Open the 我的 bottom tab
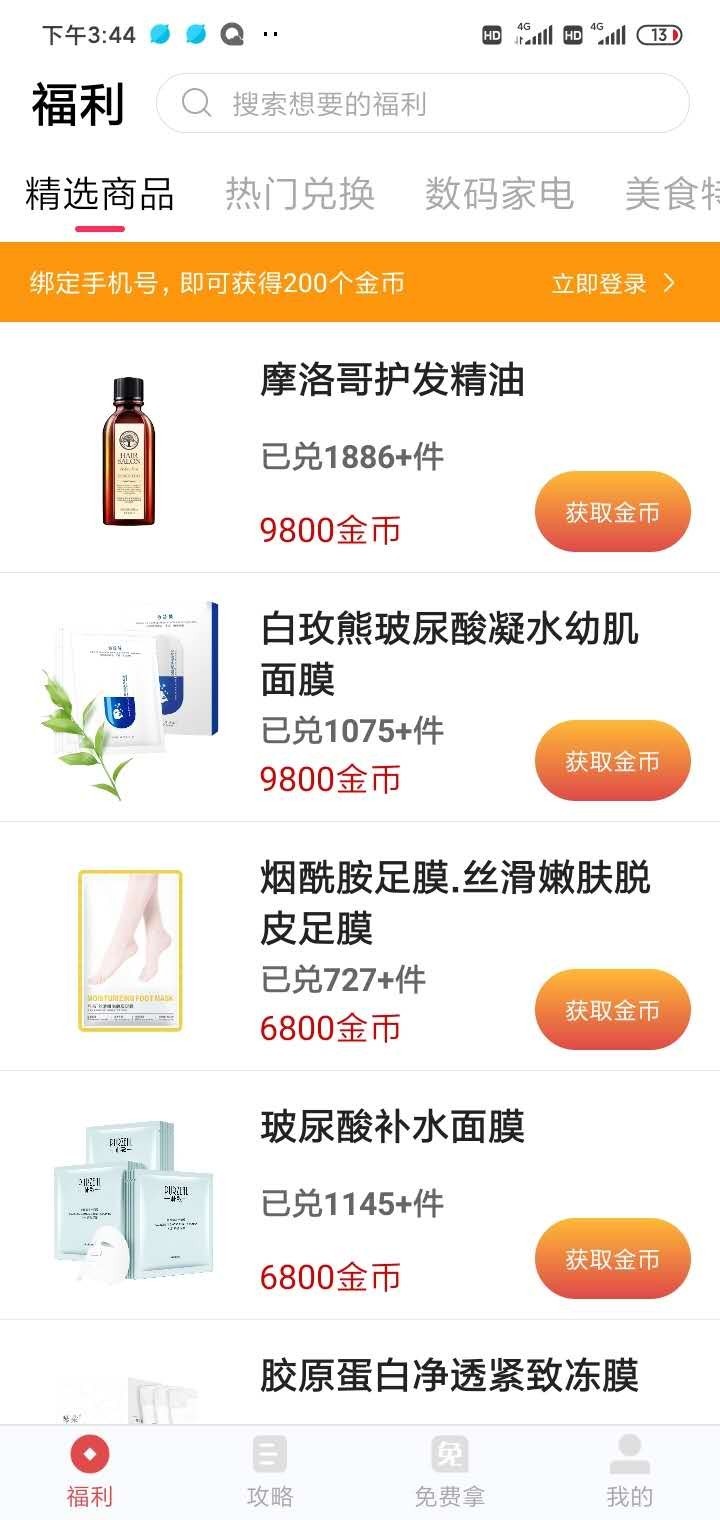The image size is (720, 1520). (x=630, y=1472)
